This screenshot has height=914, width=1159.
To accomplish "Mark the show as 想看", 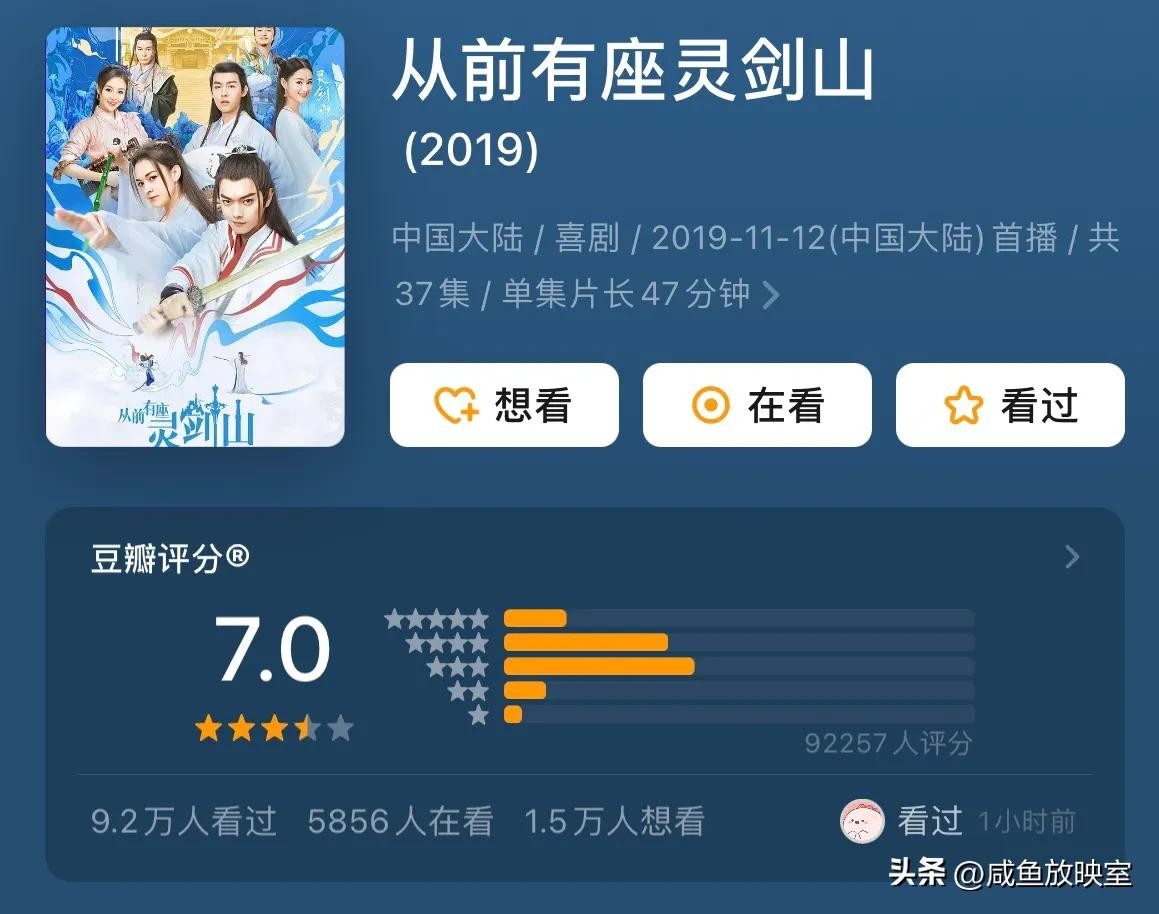I will click(504, 405).
